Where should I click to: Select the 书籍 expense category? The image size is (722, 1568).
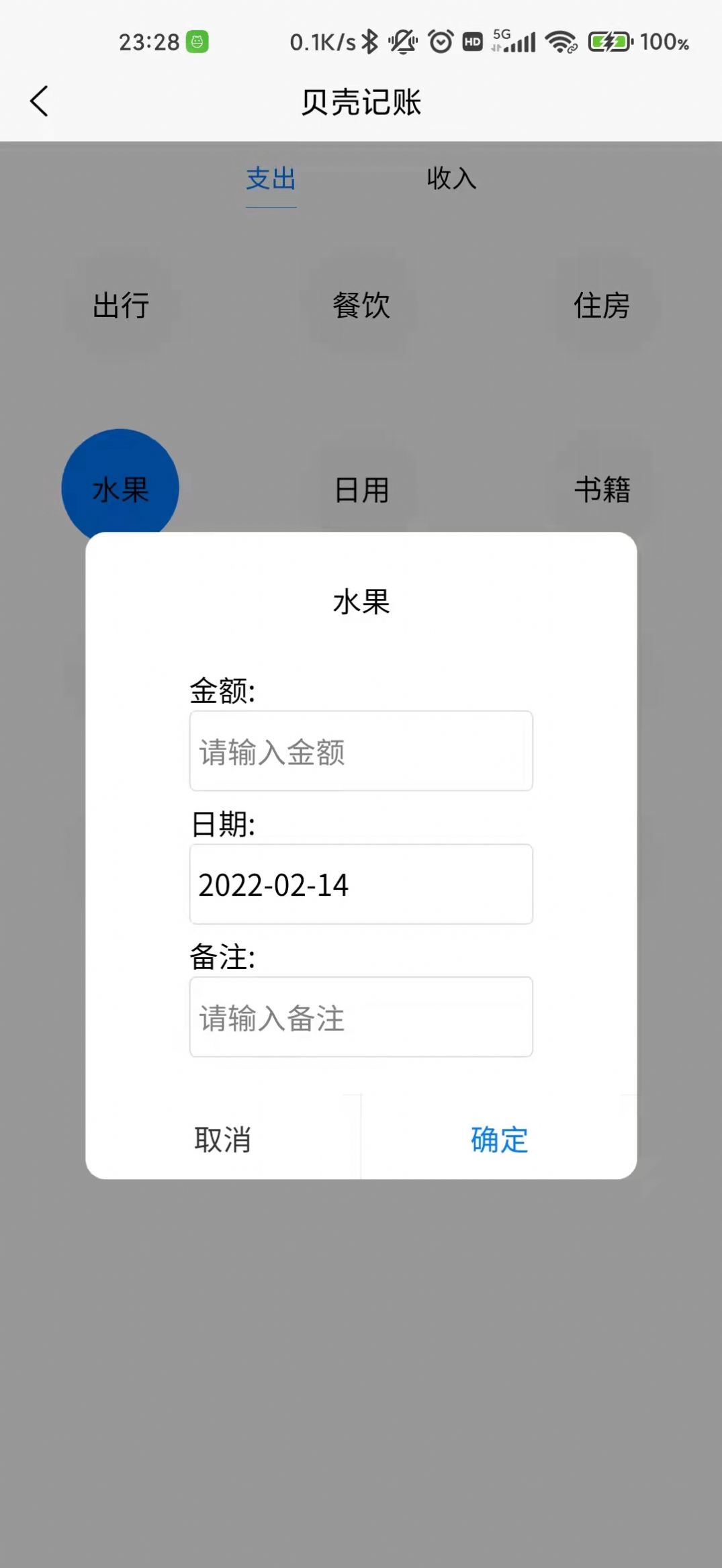pyautogui.click(x=603, y=490)
